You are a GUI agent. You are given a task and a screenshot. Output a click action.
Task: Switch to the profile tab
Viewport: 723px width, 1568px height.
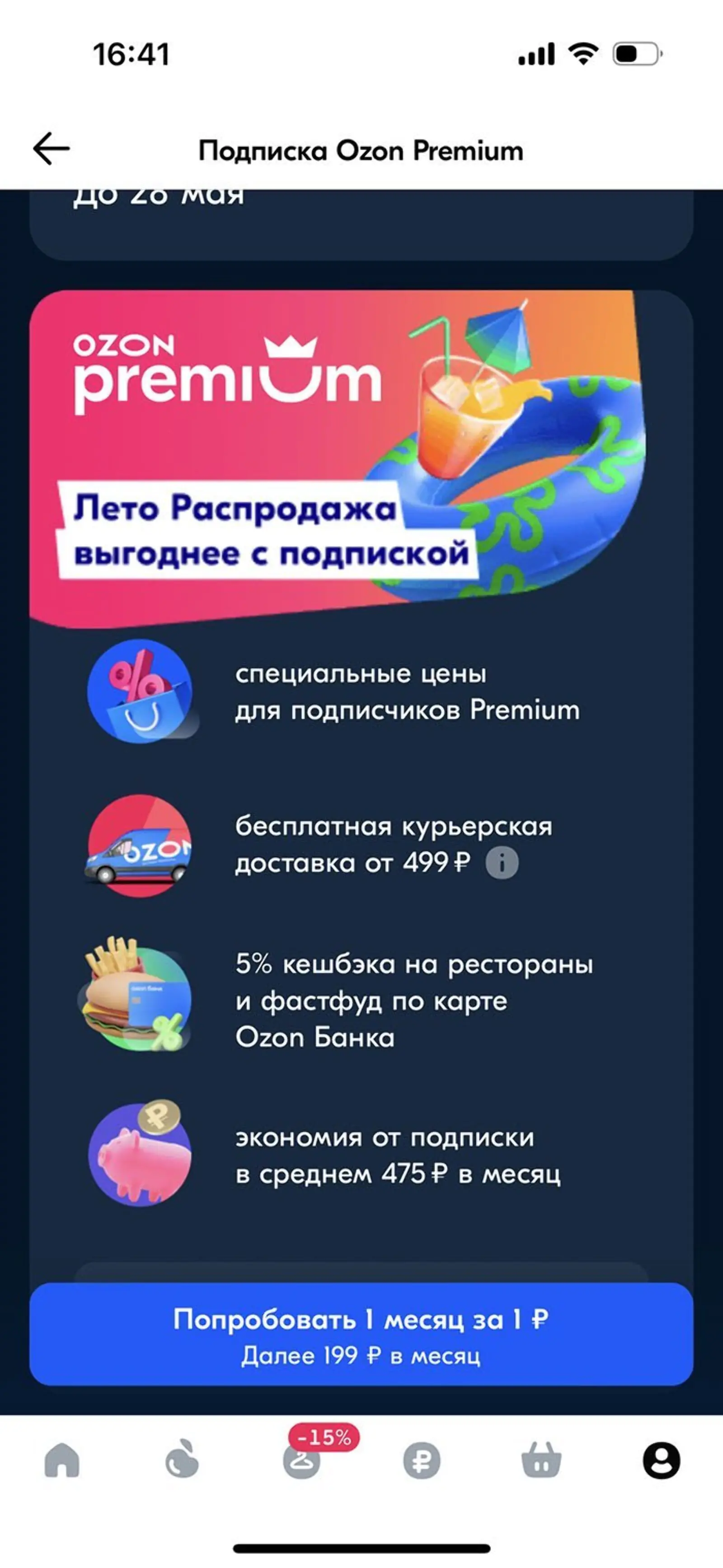(x=661, y=1461)
